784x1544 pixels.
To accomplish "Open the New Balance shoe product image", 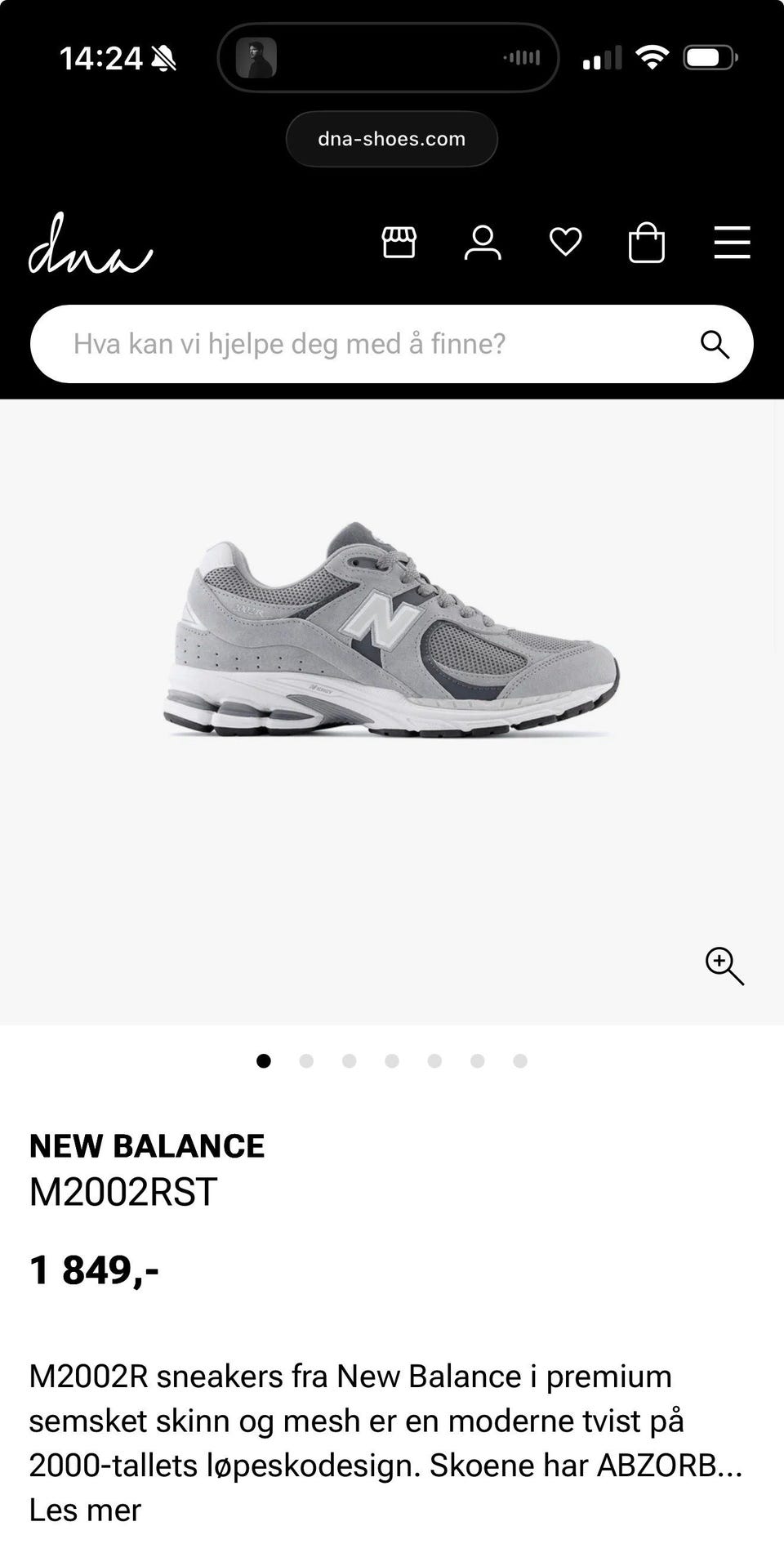I will tap(390, 630).
